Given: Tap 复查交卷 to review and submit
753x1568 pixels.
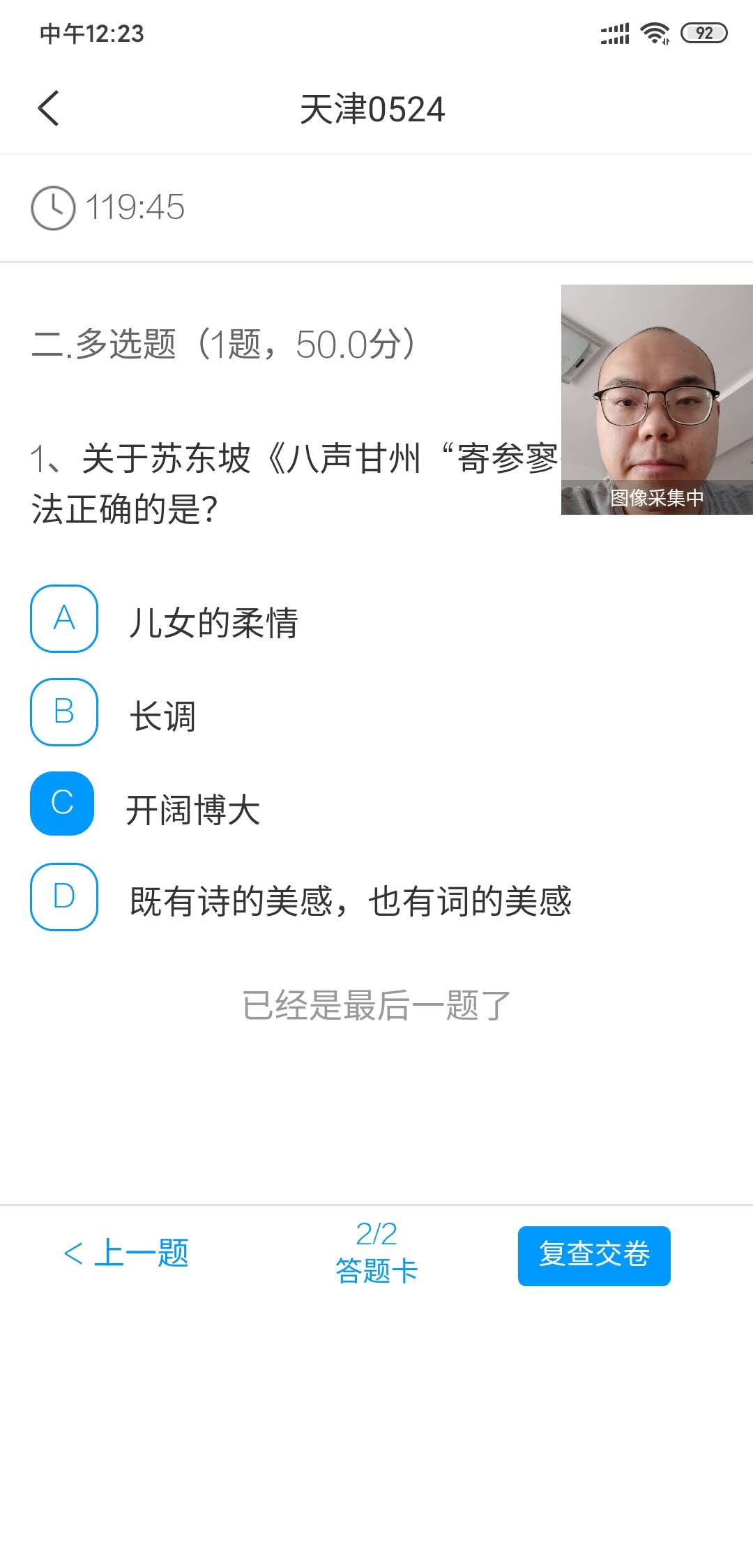Looking at the screenshot, I should point(594,1256).
